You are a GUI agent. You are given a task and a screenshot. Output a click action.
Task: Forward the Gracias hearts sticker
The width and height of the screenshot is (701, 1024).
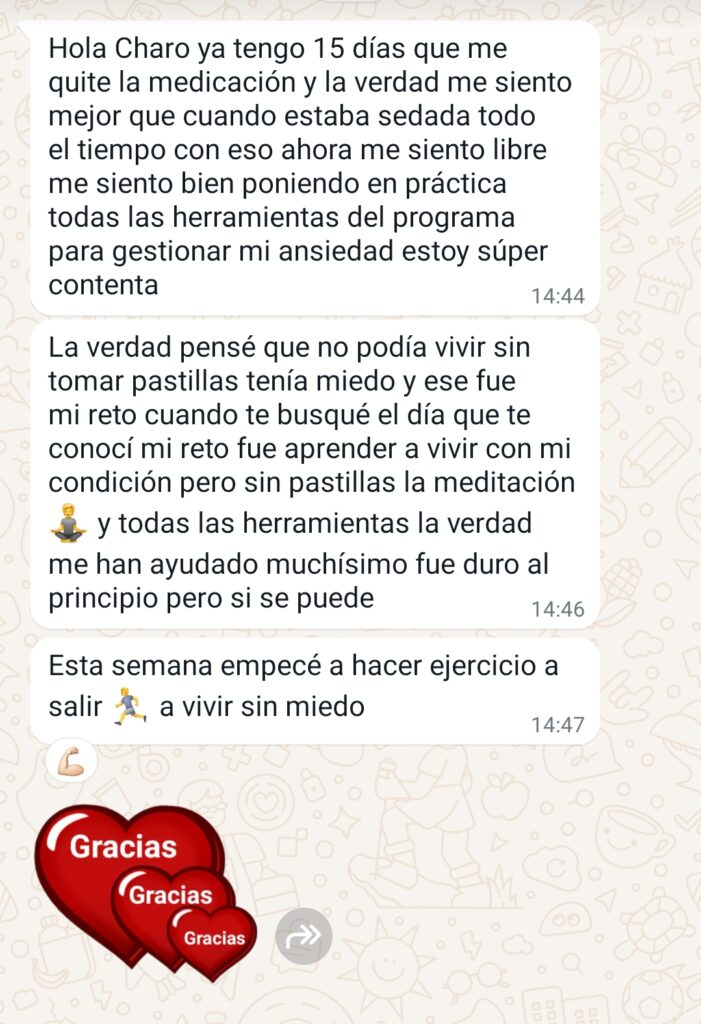(x=304, y=936)
